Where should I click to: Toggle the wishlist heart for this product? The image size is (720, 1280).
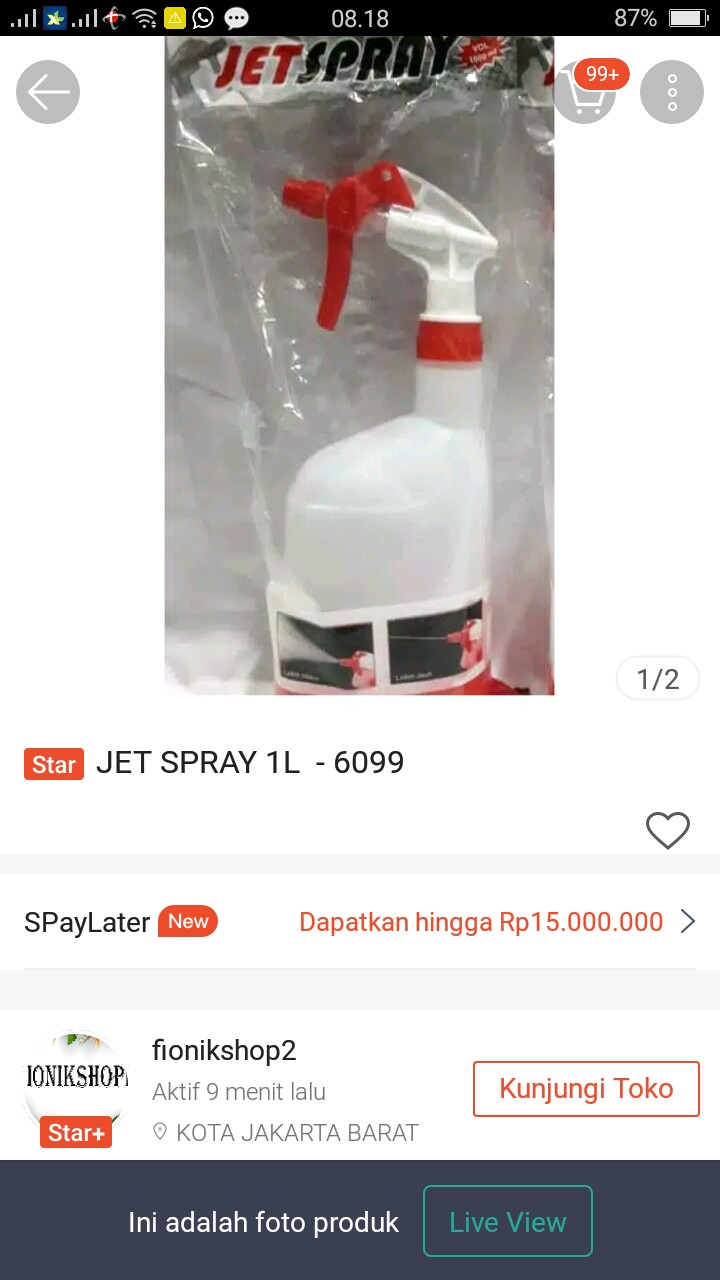click(x=668, y=830)
